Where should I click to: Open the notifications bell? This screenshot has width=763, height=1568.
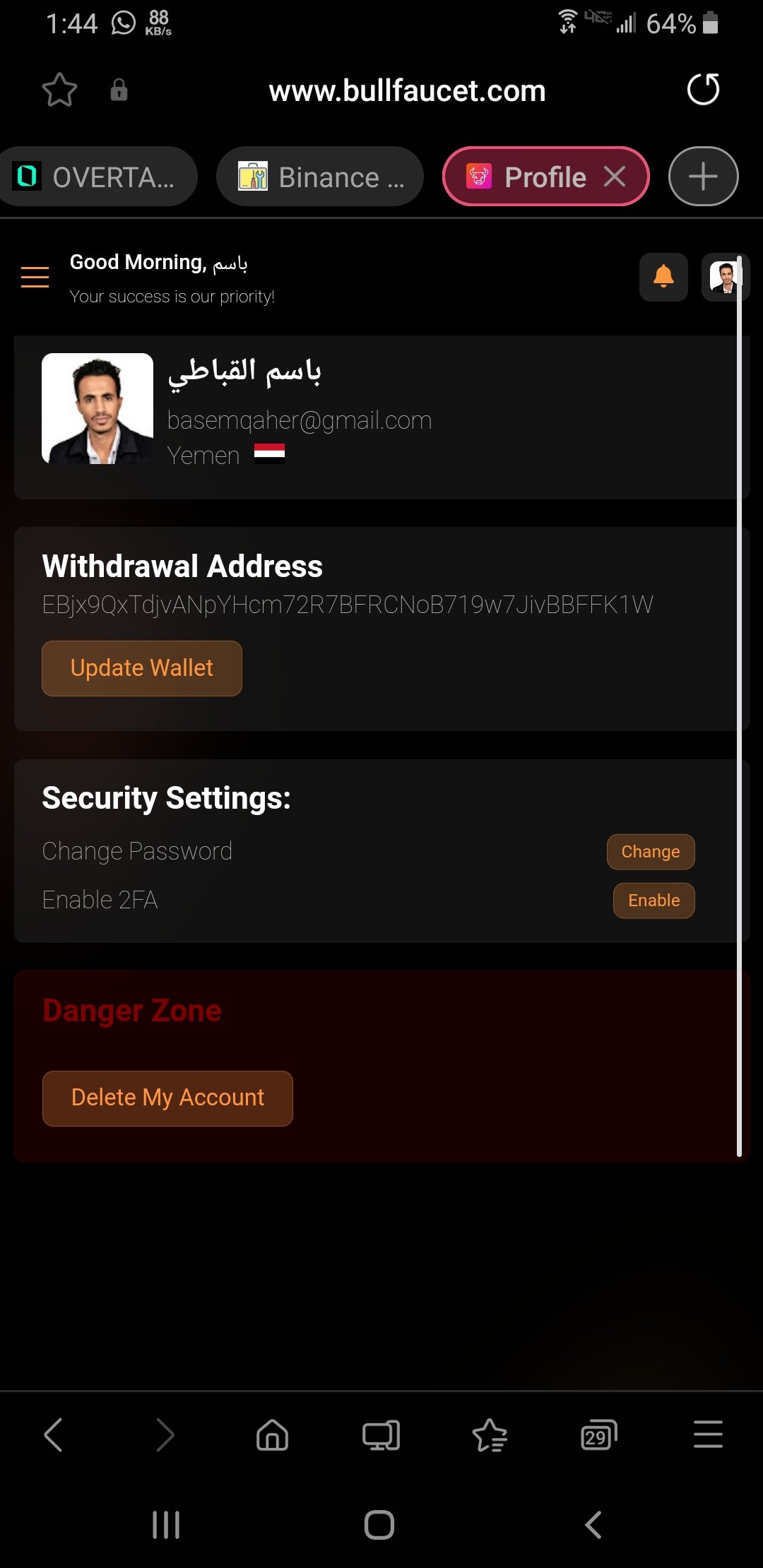point(663,277)
